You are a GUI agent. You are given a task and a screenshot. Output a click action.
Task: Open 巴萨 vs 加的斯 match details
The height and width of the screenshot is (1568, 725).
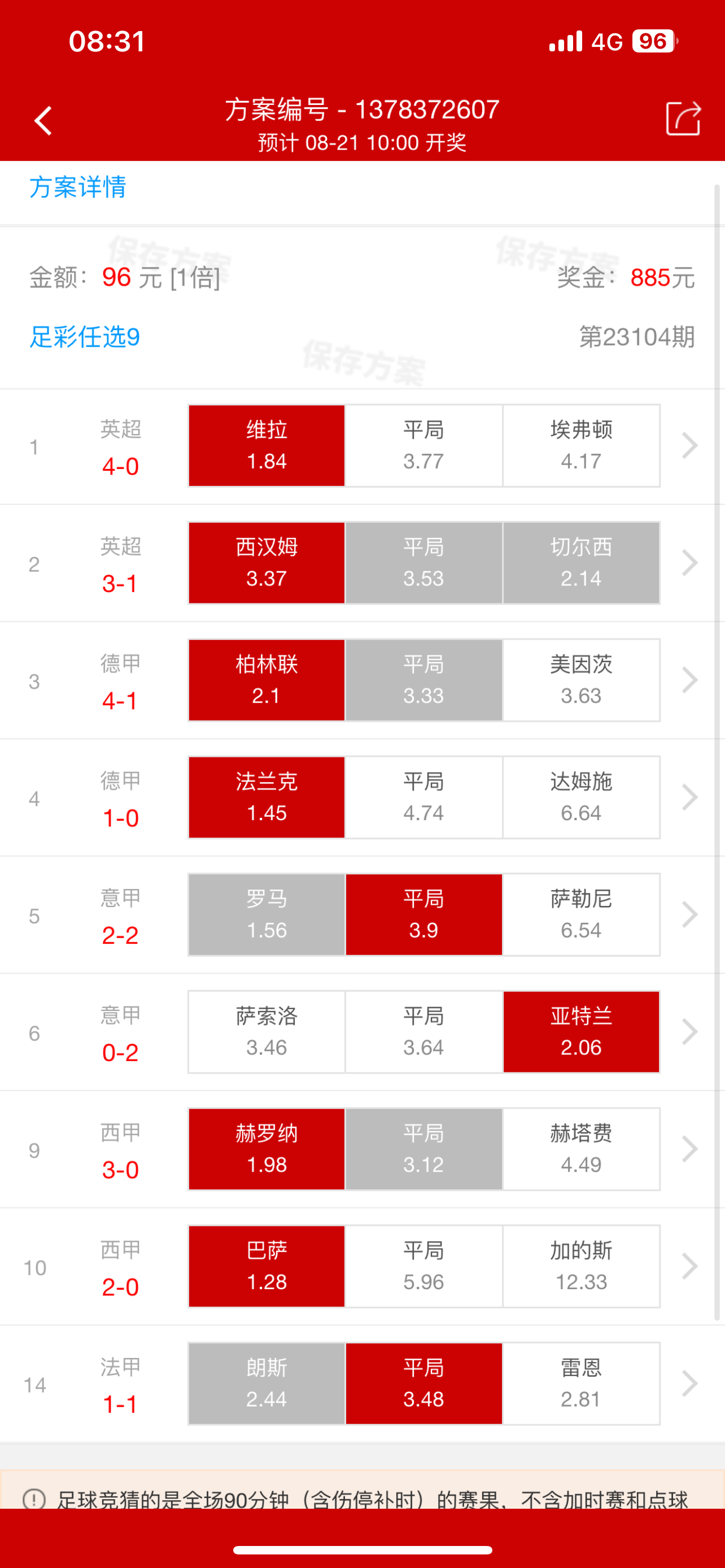[x=689, y=1267]
